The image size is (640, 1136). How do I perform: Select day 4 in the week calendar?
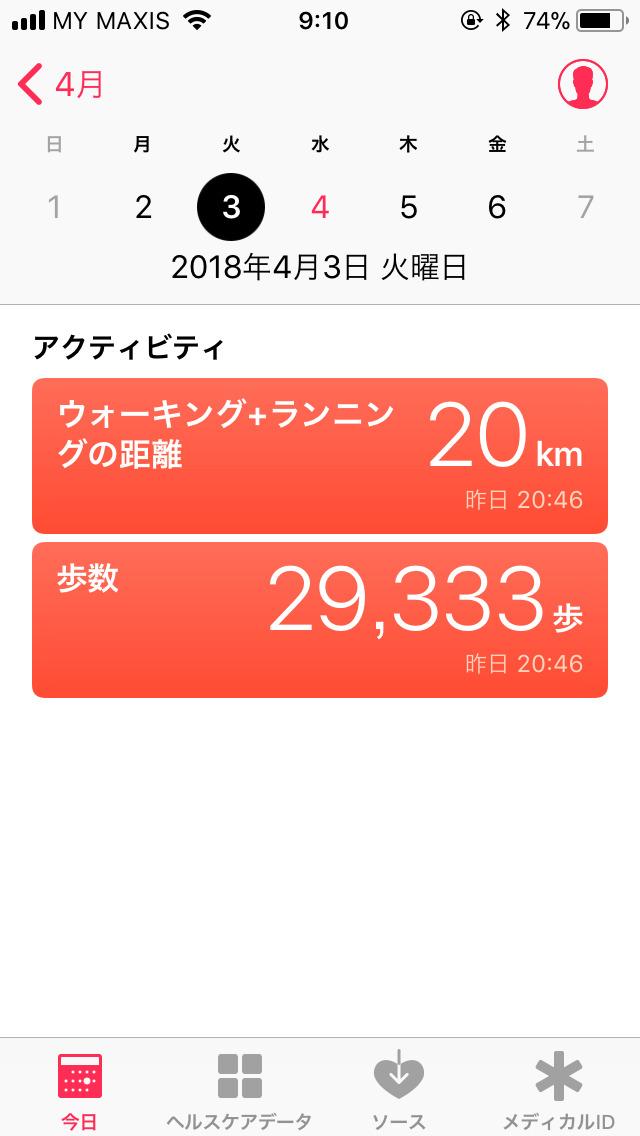320,208
